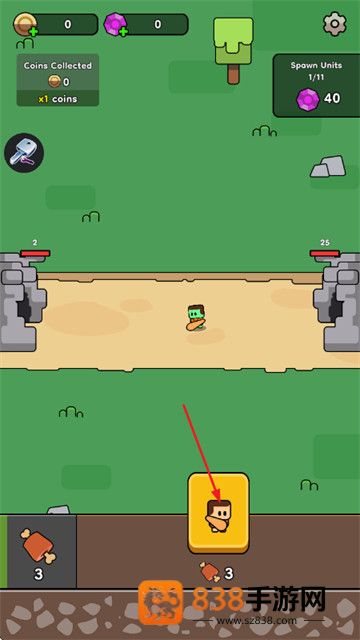360x640 pixels.
Task: Add more purple gems with the plus
Action: click(x=123, y=32)
